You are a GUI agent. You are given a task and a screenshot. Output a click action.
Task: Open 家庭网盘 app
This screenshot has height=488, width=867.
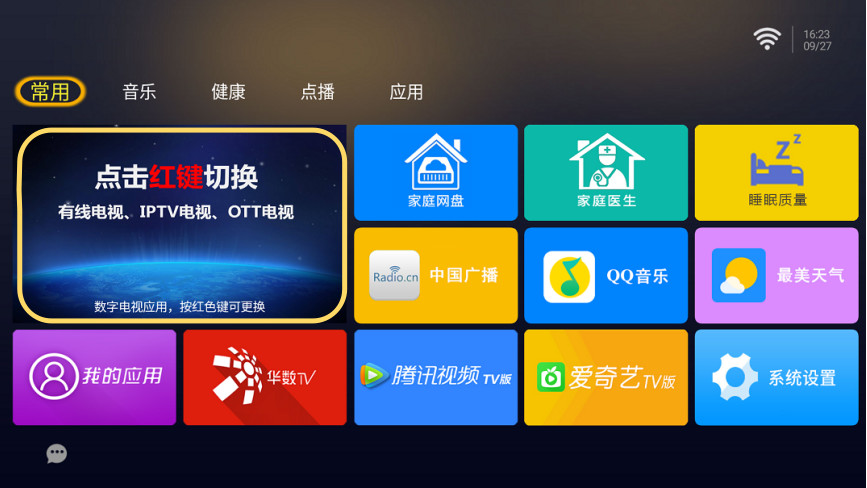point(435,172)
